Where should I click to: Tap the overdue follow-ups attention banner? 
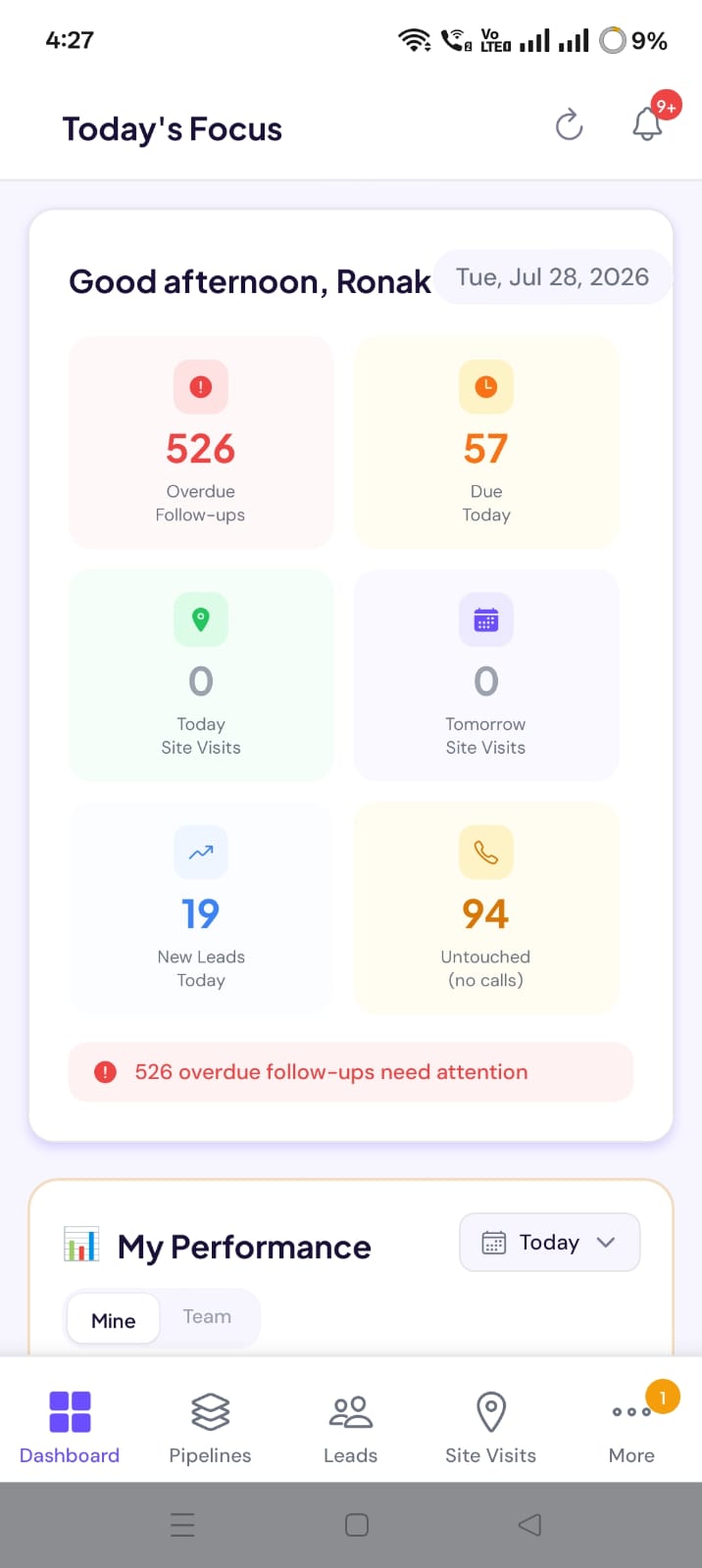pos(351,1072)
